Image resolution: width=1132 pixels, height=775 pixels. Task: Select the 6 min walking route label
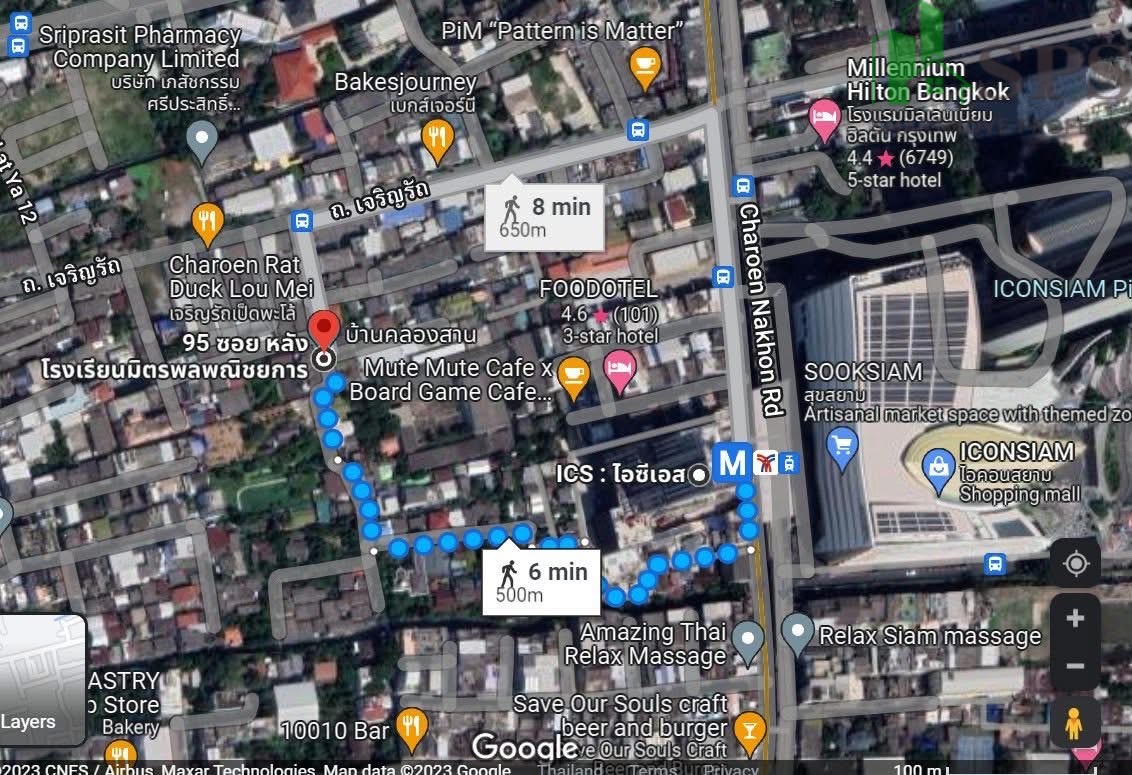coord(541,580)
